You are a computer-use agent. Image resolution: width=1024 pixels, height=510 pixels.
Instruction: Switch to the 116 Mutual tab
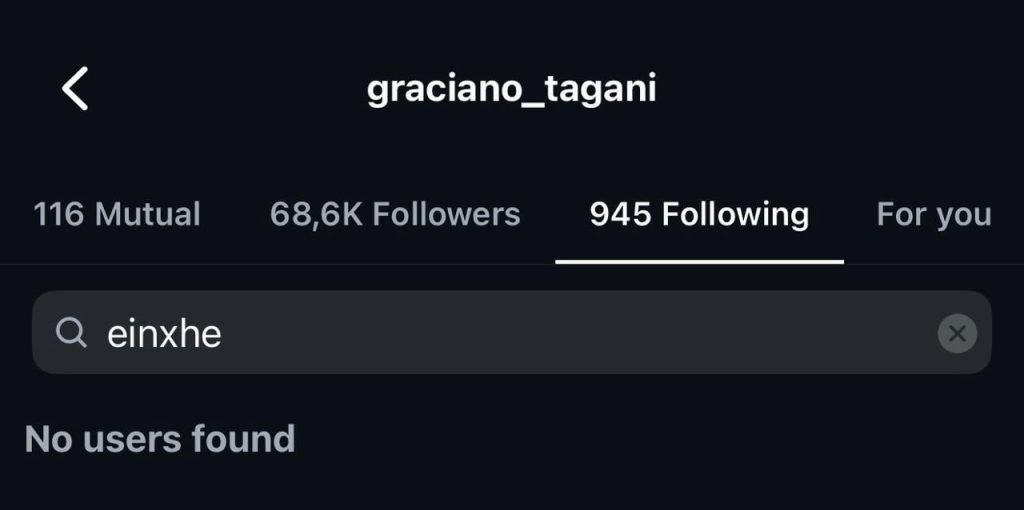click(x=117, y=214)
